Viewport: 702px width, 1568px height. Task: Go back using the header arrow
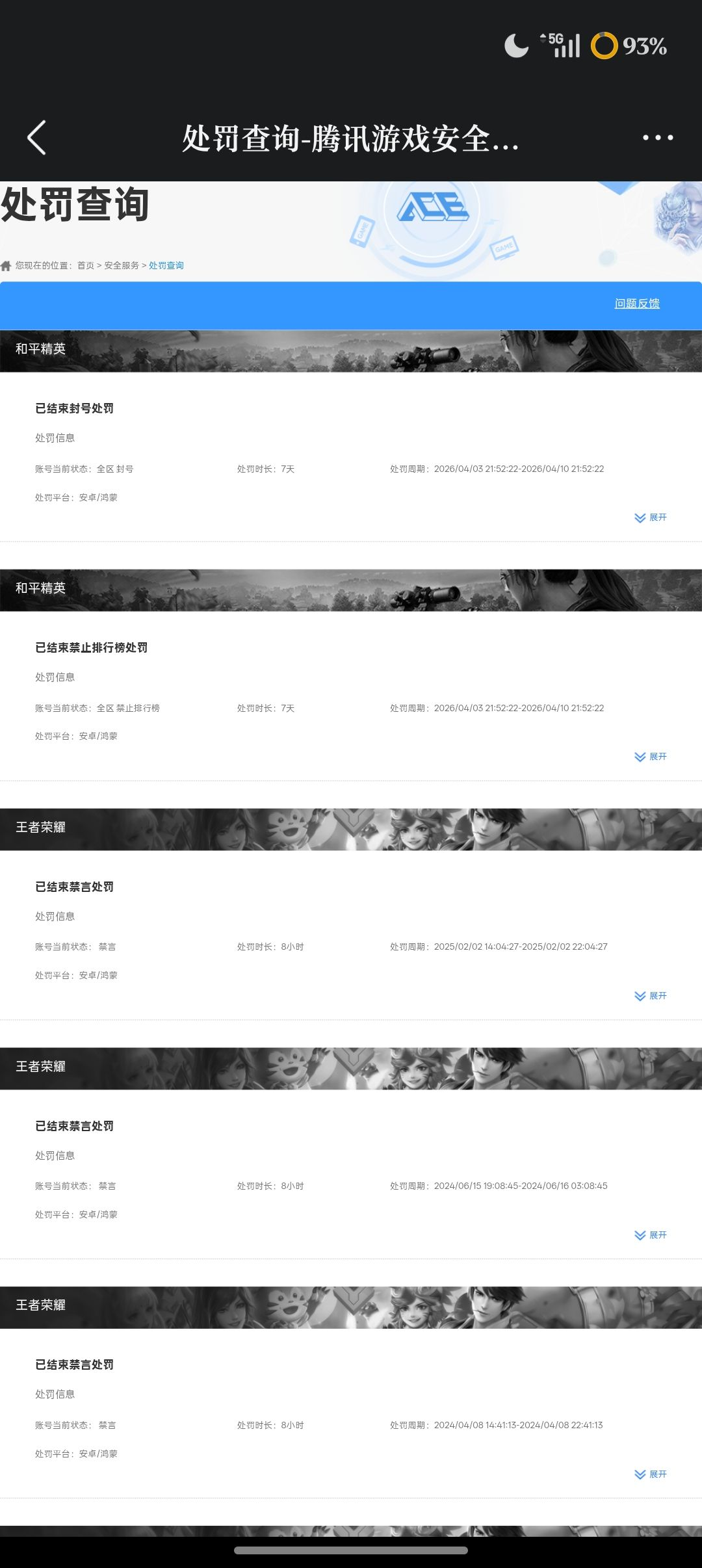coord(37,138)
